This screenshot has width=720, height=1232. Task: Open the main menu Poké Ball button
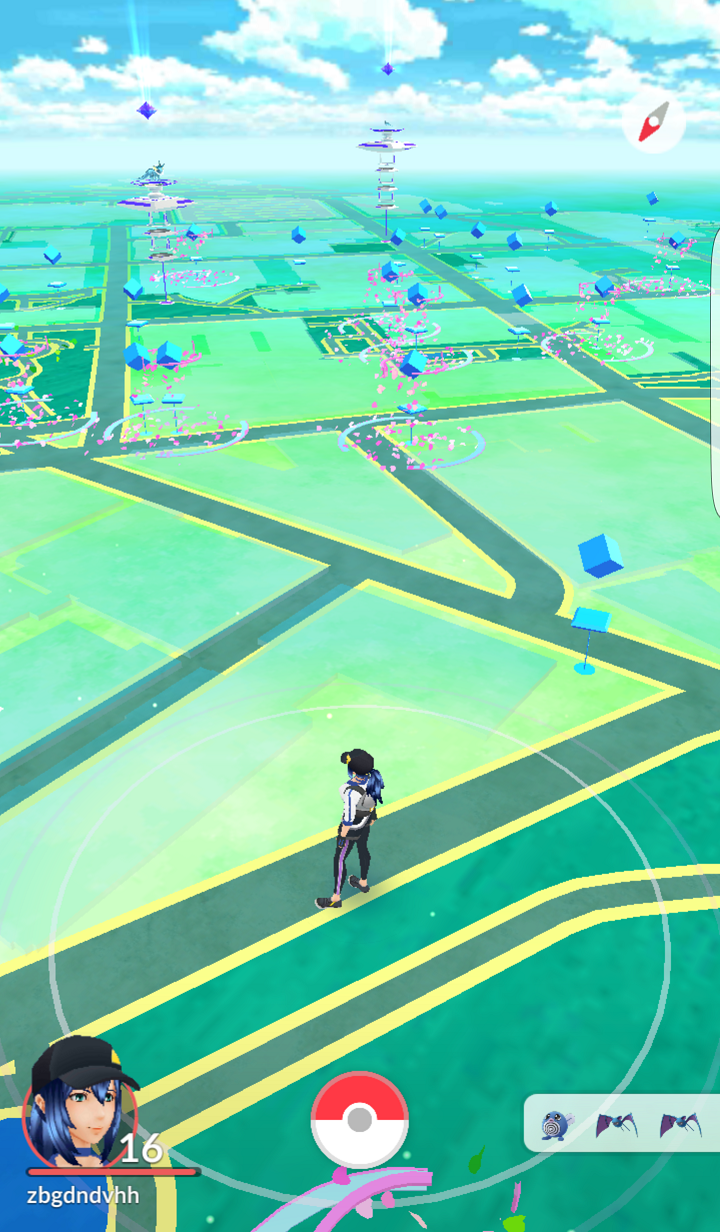tap(360, 1120)
